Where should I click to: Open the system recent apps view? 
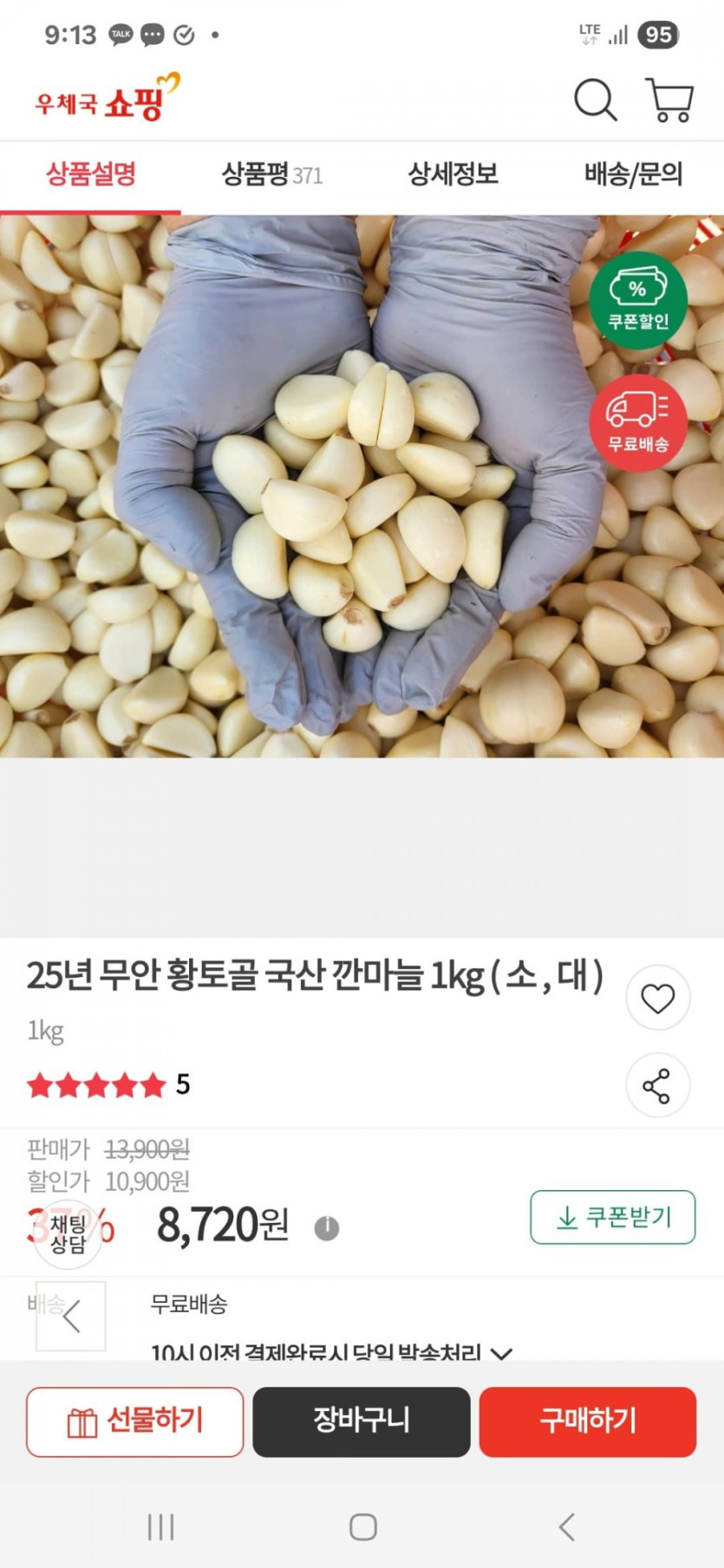pos(160,1526)
